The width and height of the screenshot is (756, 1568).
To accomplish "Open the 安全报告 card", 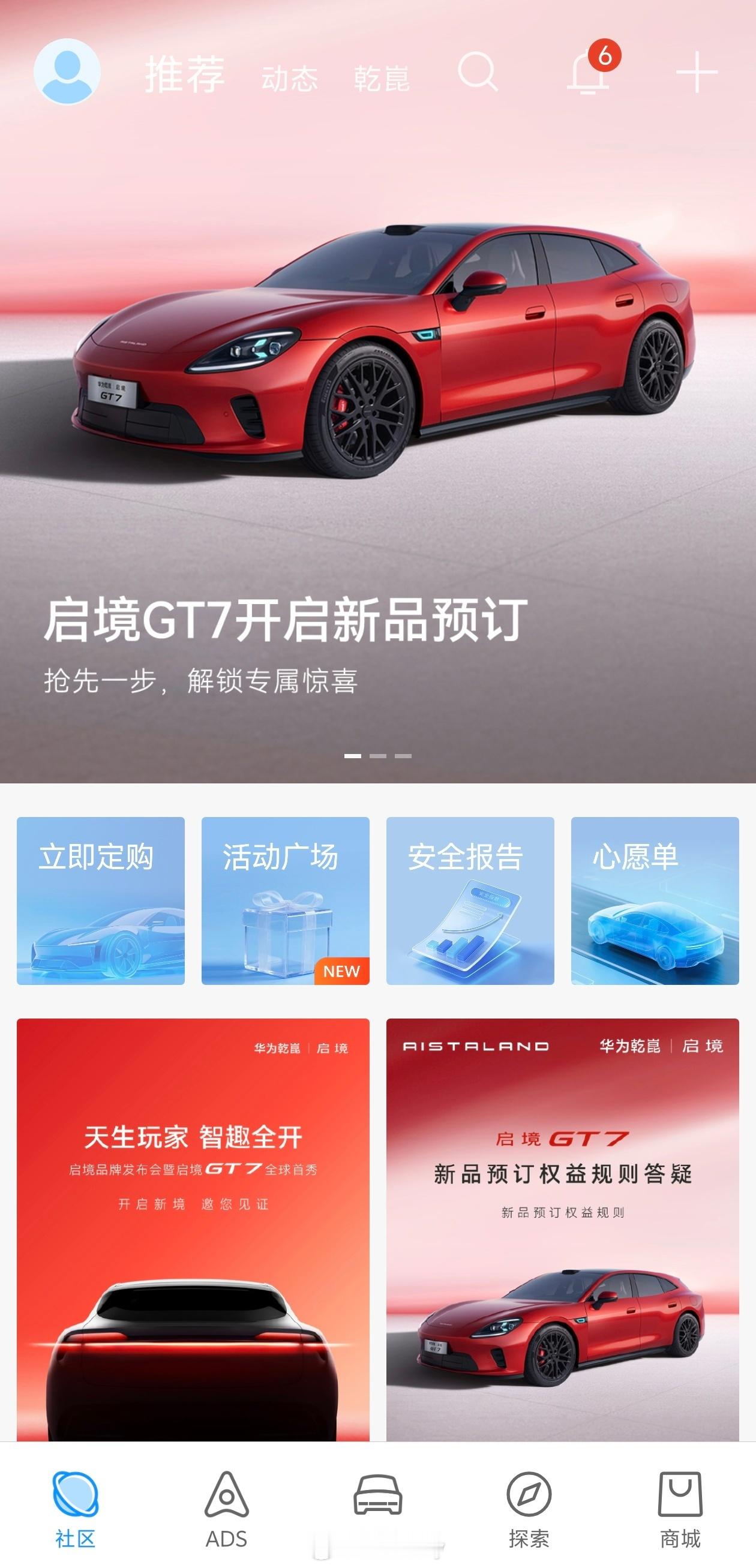I will pyautogui.click(x=470, y=901).
